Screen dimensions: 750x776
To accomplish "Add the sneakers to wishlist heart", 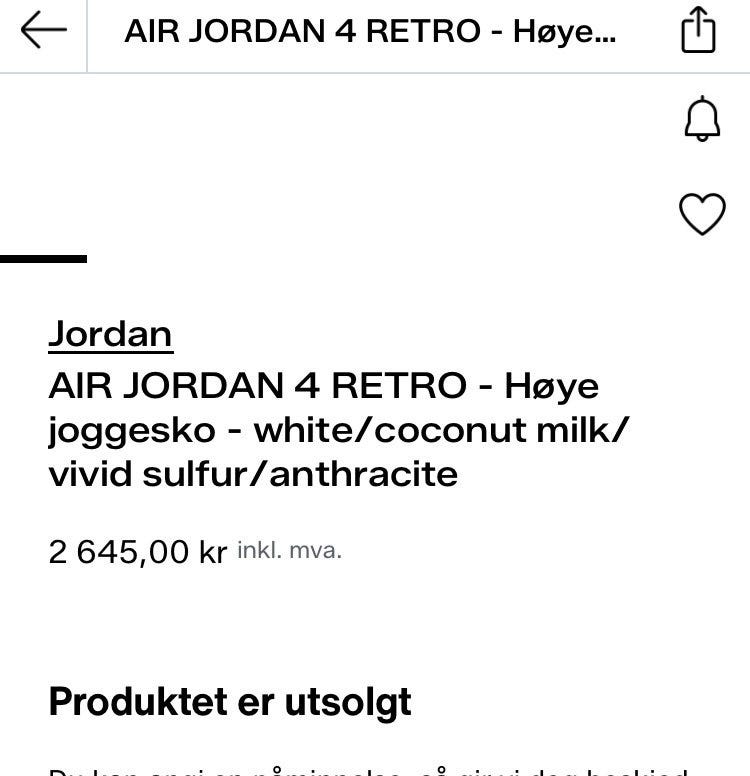I will 702,213.
